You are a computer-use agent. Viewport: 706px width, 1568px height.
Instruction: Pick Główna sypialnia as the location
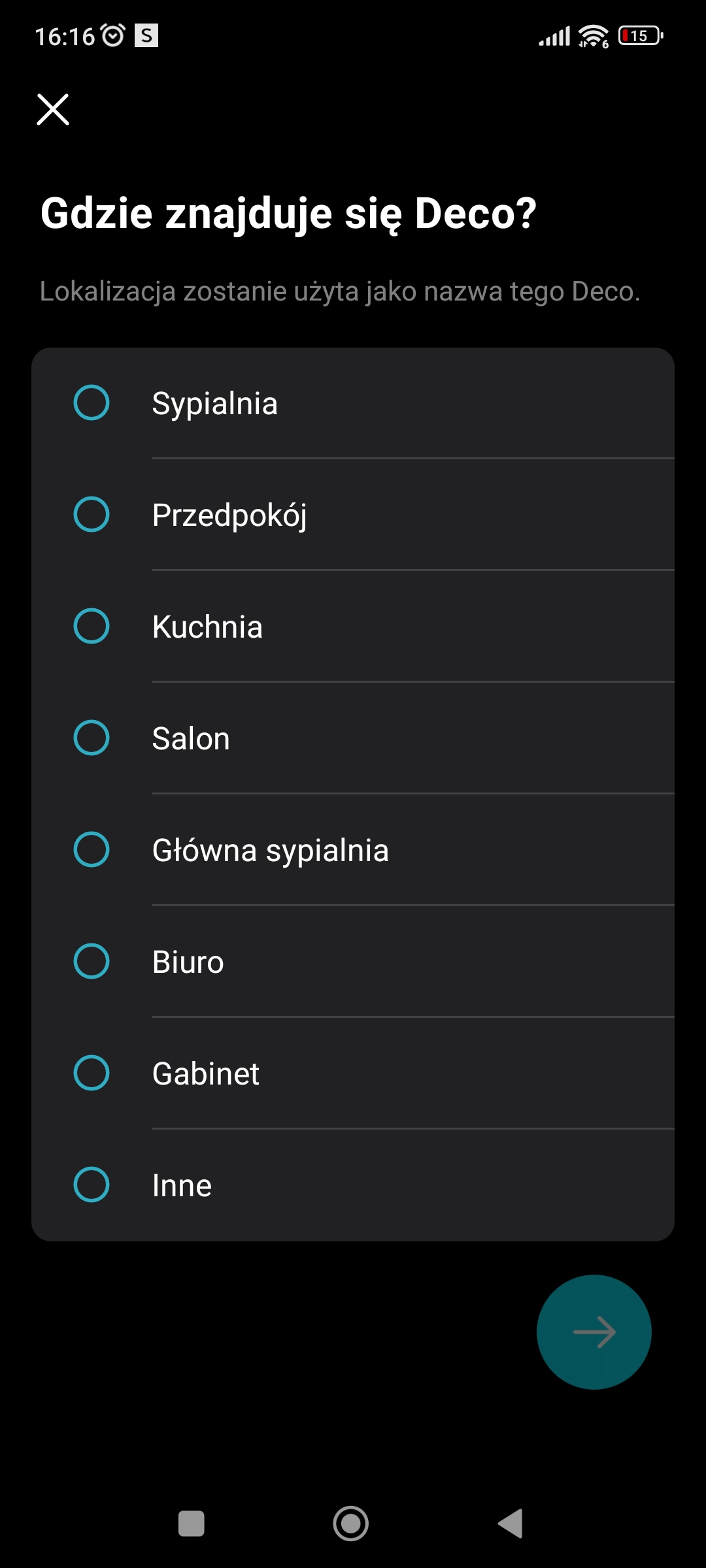pyautogui.click(x=92, y=851)
